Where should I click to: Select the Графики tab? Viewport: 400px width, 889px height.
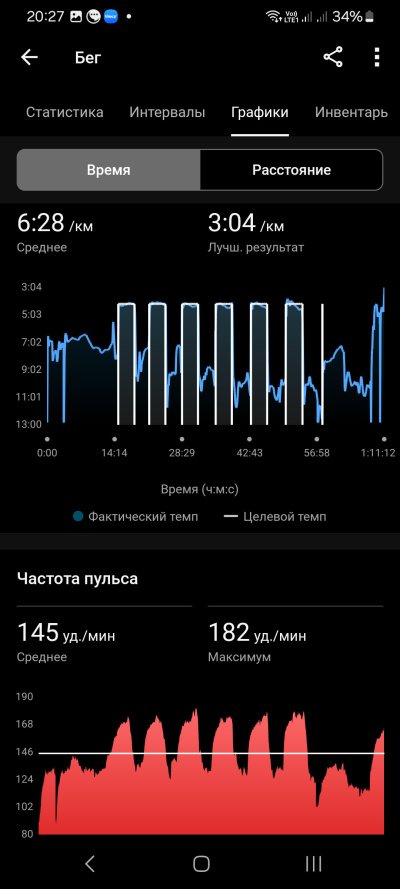click(260, 112)
